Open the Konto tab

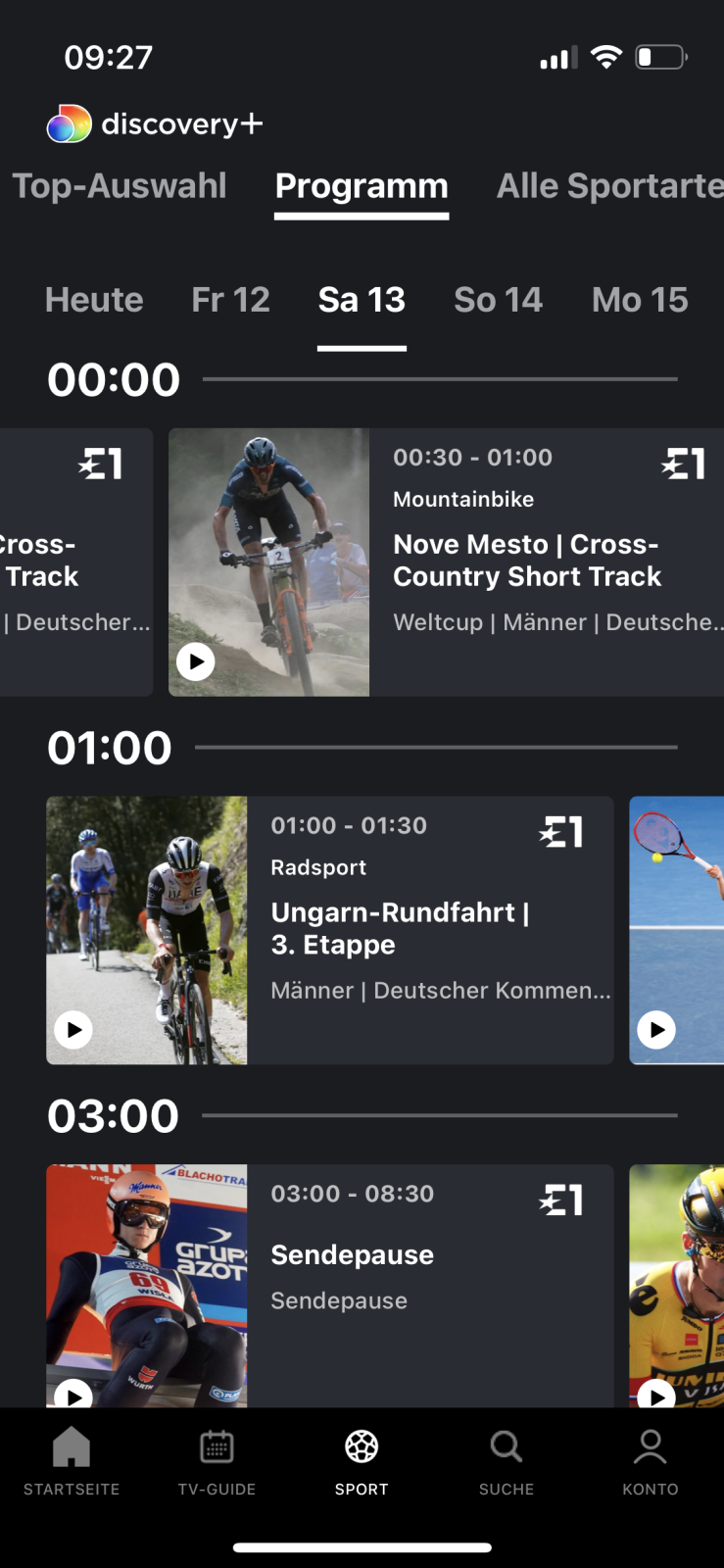pos(651,1461)
